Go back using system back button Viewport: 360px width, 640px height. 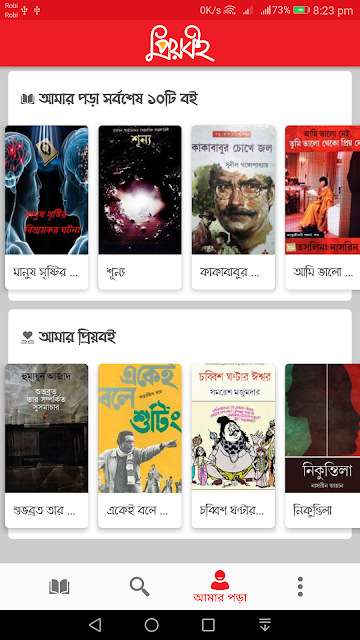point(95,624)
